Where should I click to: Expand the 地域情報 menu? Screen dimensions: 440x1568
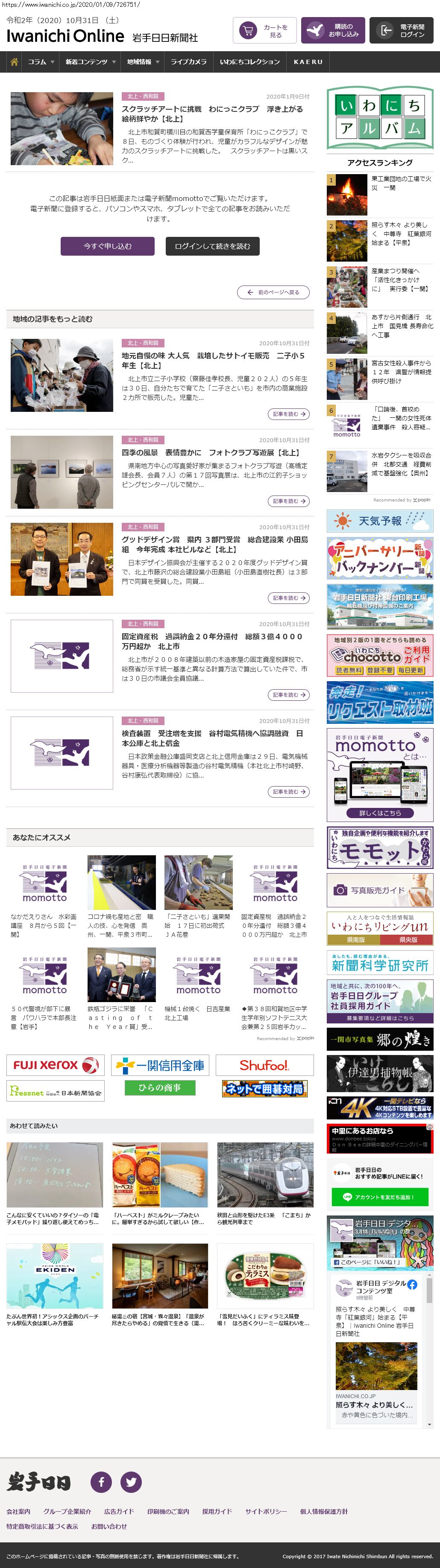pos(143,62)
